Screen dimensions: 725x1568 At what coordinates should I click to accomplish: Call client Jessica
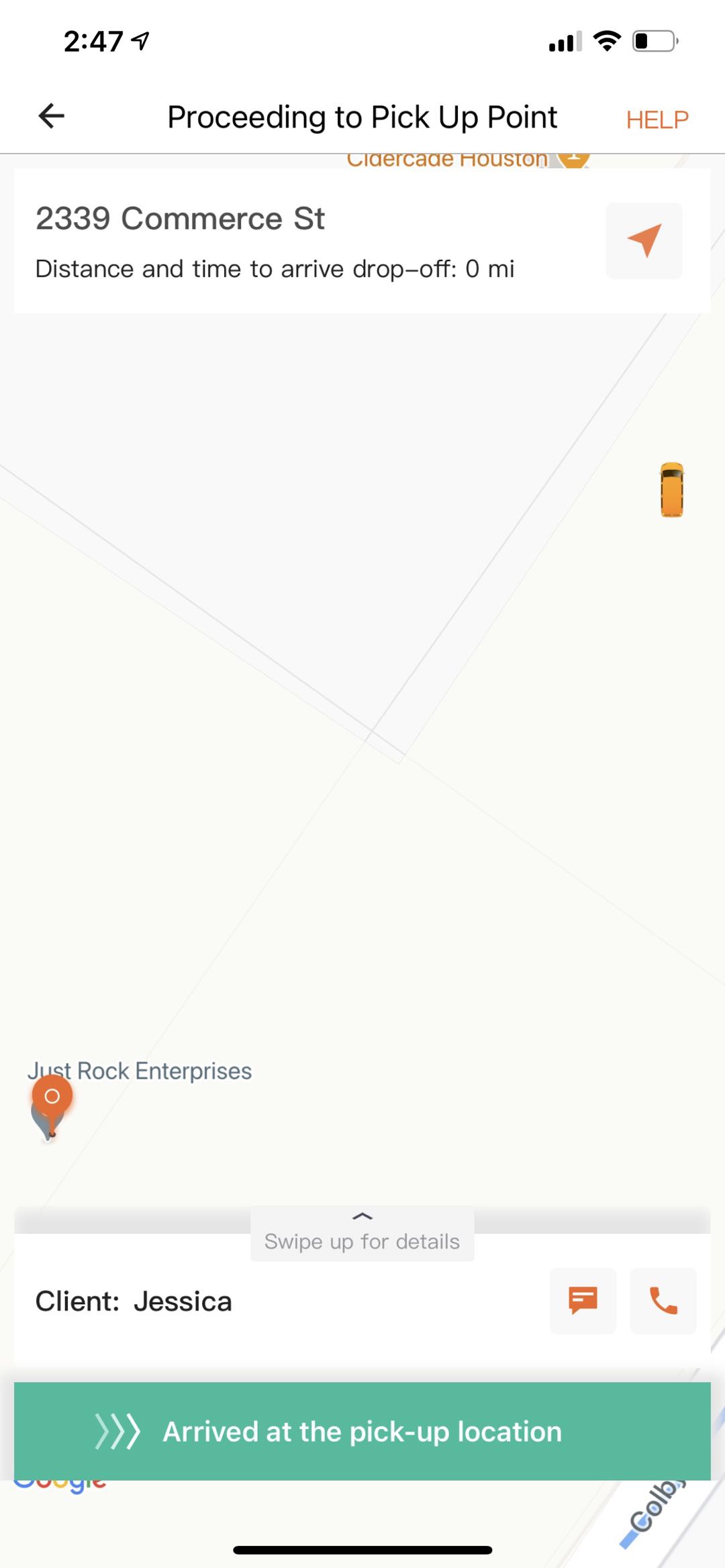tap(663, 1300)
